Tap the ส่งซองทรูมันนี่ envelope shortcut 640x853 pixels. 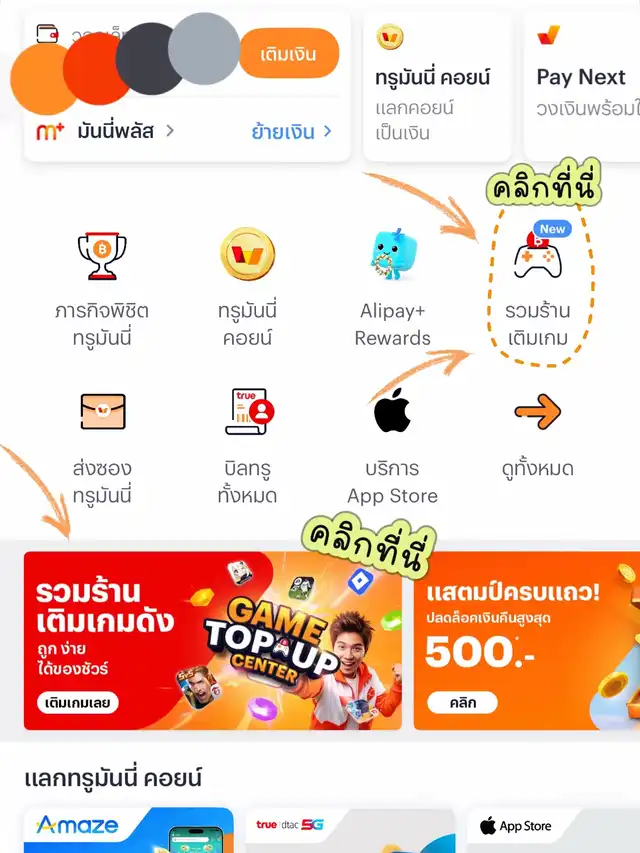[x=102, y=447]
